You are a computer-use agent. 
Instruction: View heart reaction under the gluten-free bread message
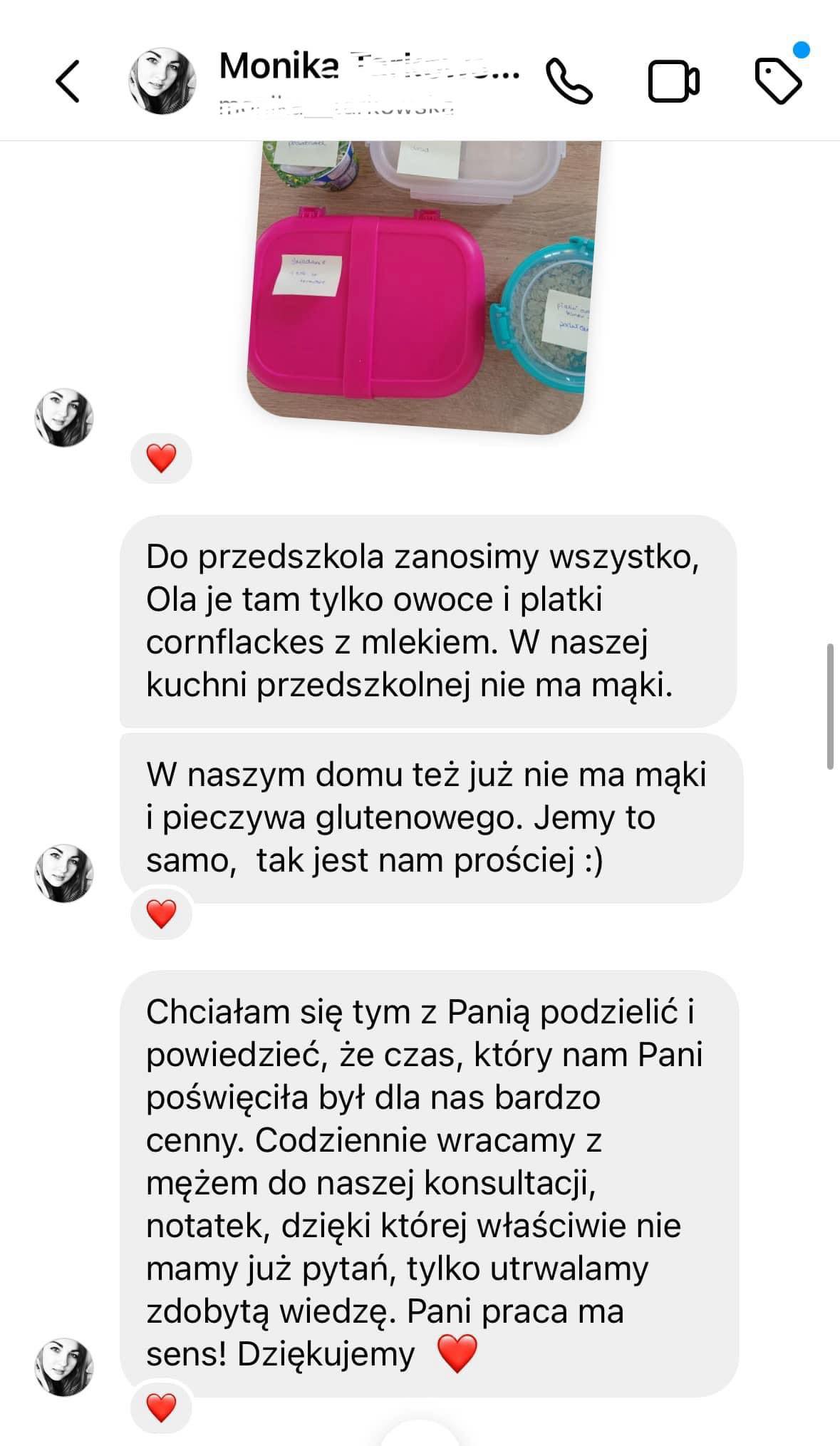tap(161, 913)
